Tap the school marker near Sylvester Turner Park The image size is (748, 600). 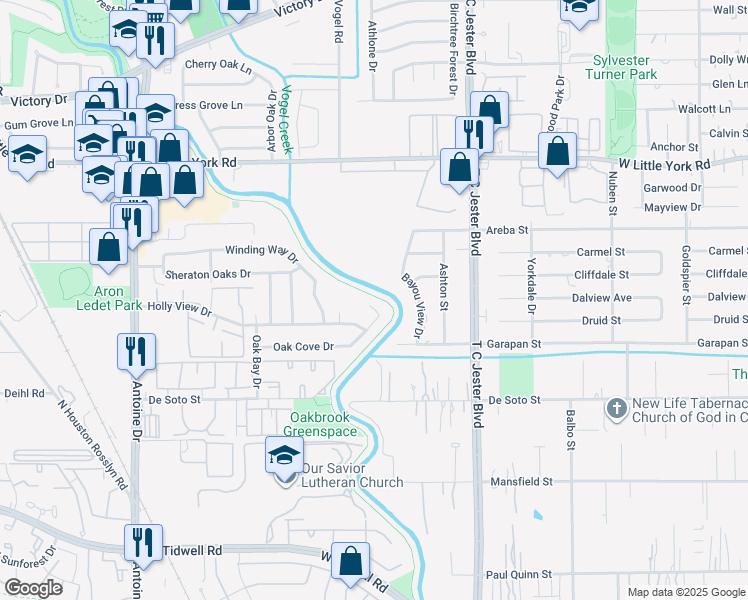coord(580,12)
